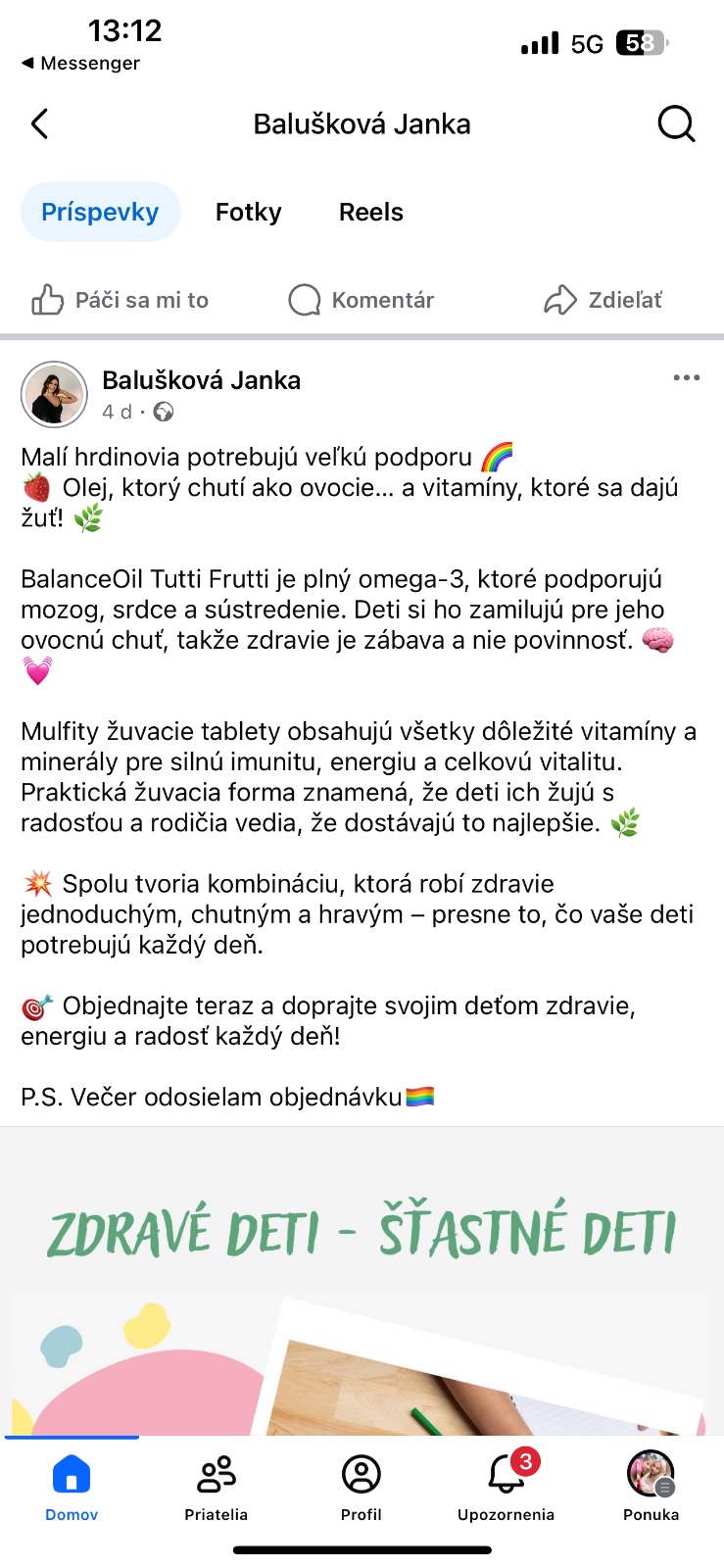The image size is (724, 1568).
Task: Like the post with Páči sa mi to
Action: (121, 300)
